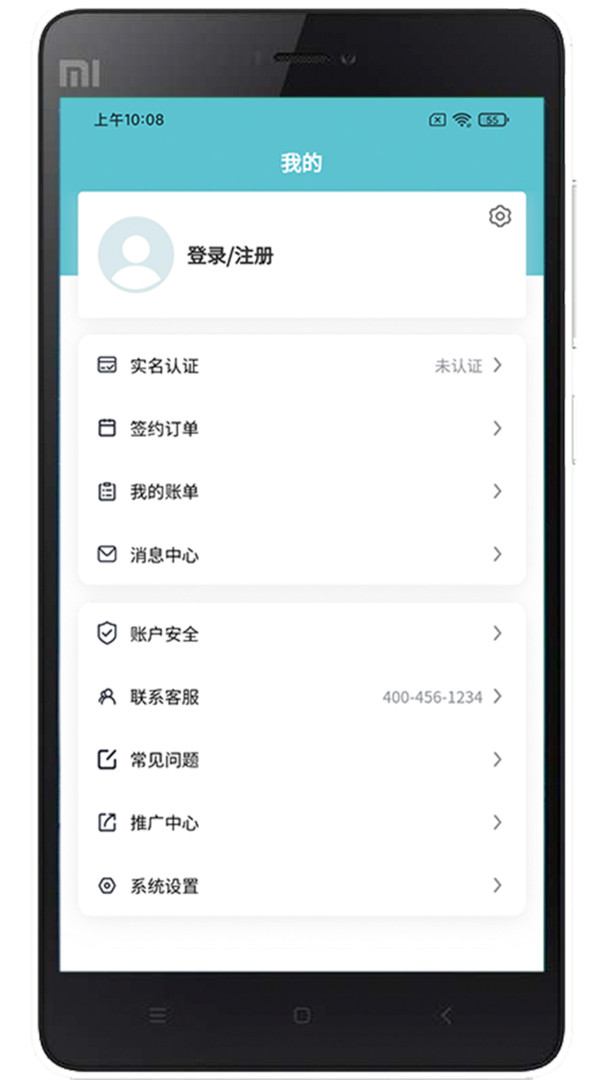The image size is (607, 1080).
Task: Contact 联系客服 400-456-1234
Action: pyautogui.click(x=300, y=697)
